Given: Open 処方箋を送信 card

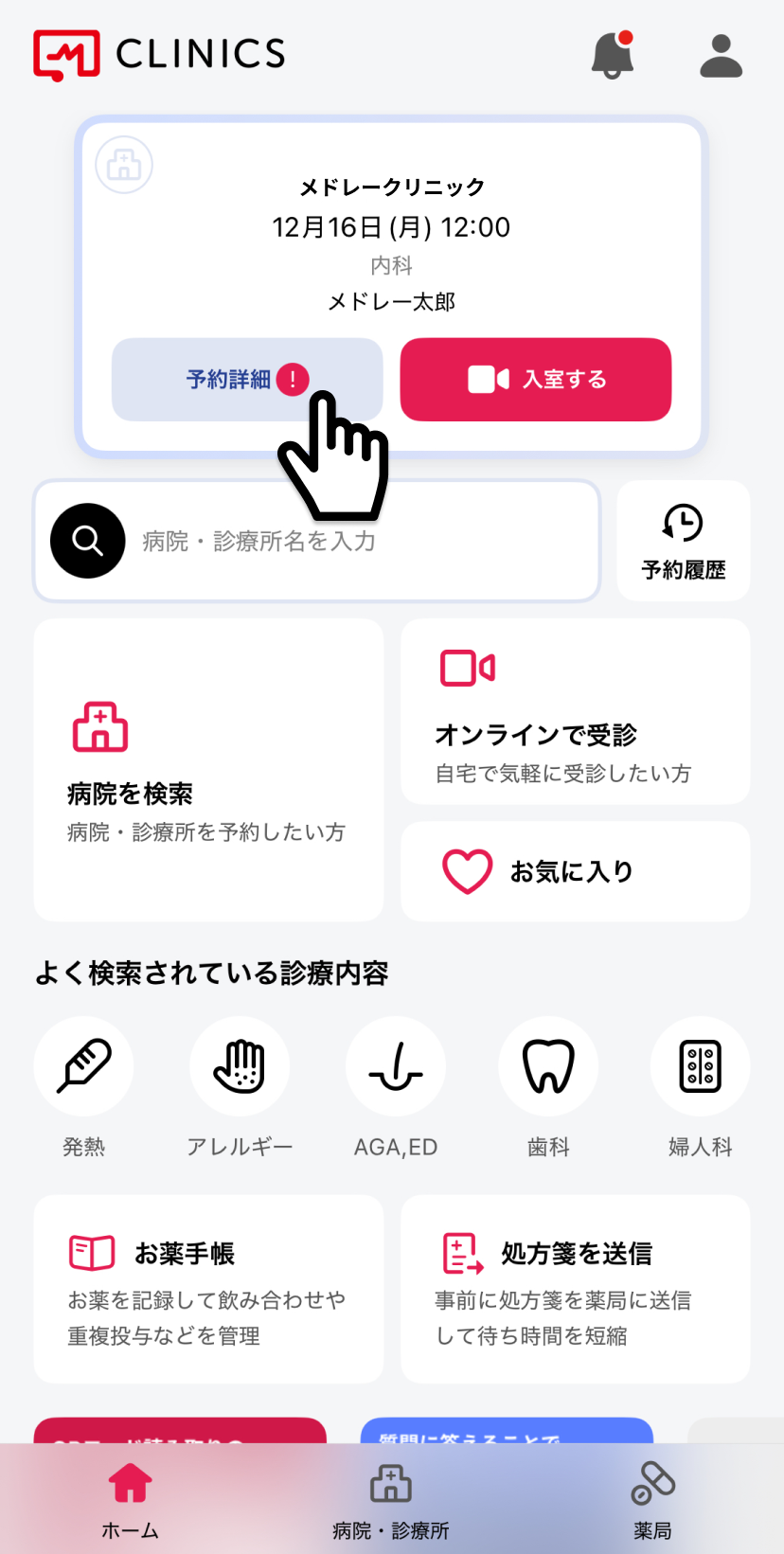Looking at the screenshot, I should pos(576,1289).
